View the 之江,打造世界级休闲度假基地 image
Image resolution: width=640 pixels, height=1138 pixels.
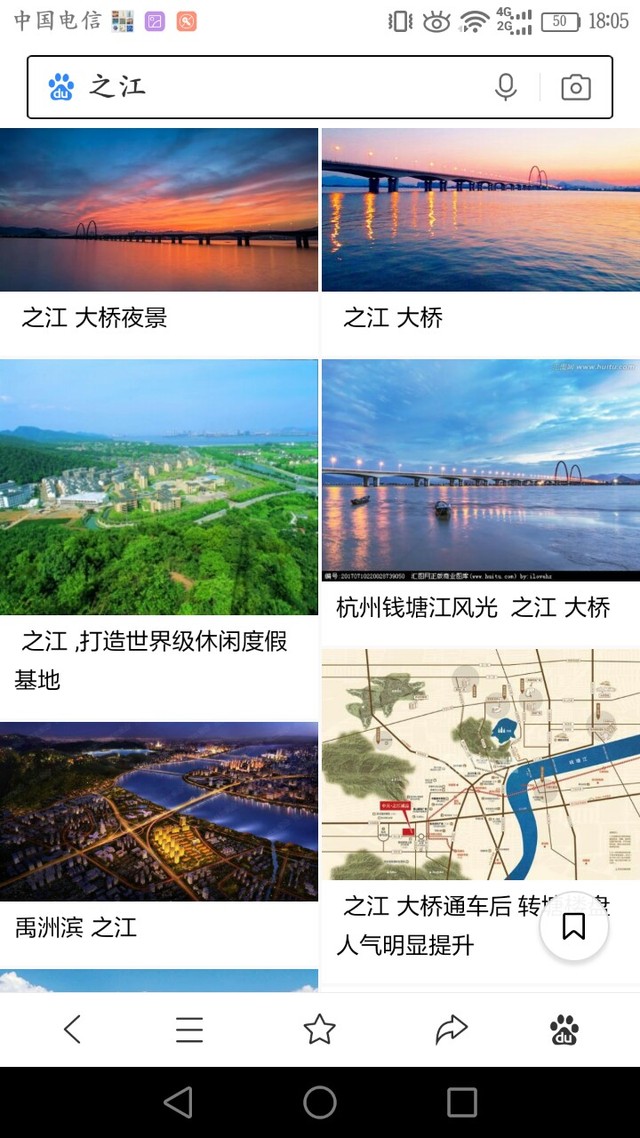159,488
